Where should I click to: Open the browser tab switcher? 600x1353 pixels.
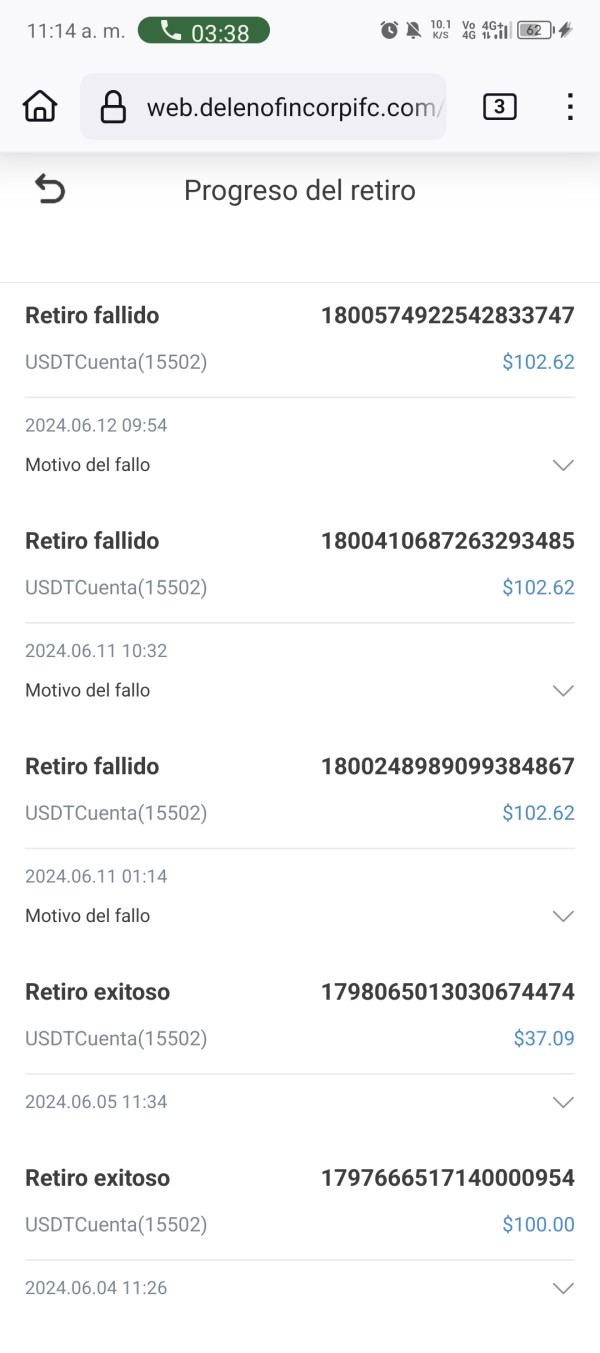pos(499,107)
